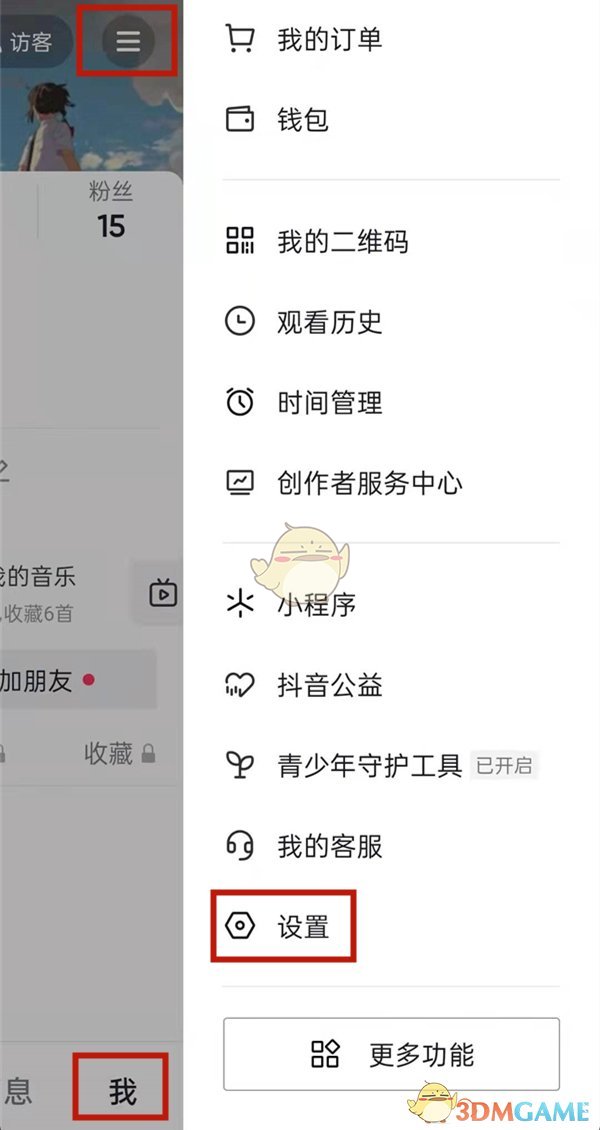Open 设置 (Settings)
This screenshot has height=1130, width=600.
[x=302, y=927]
